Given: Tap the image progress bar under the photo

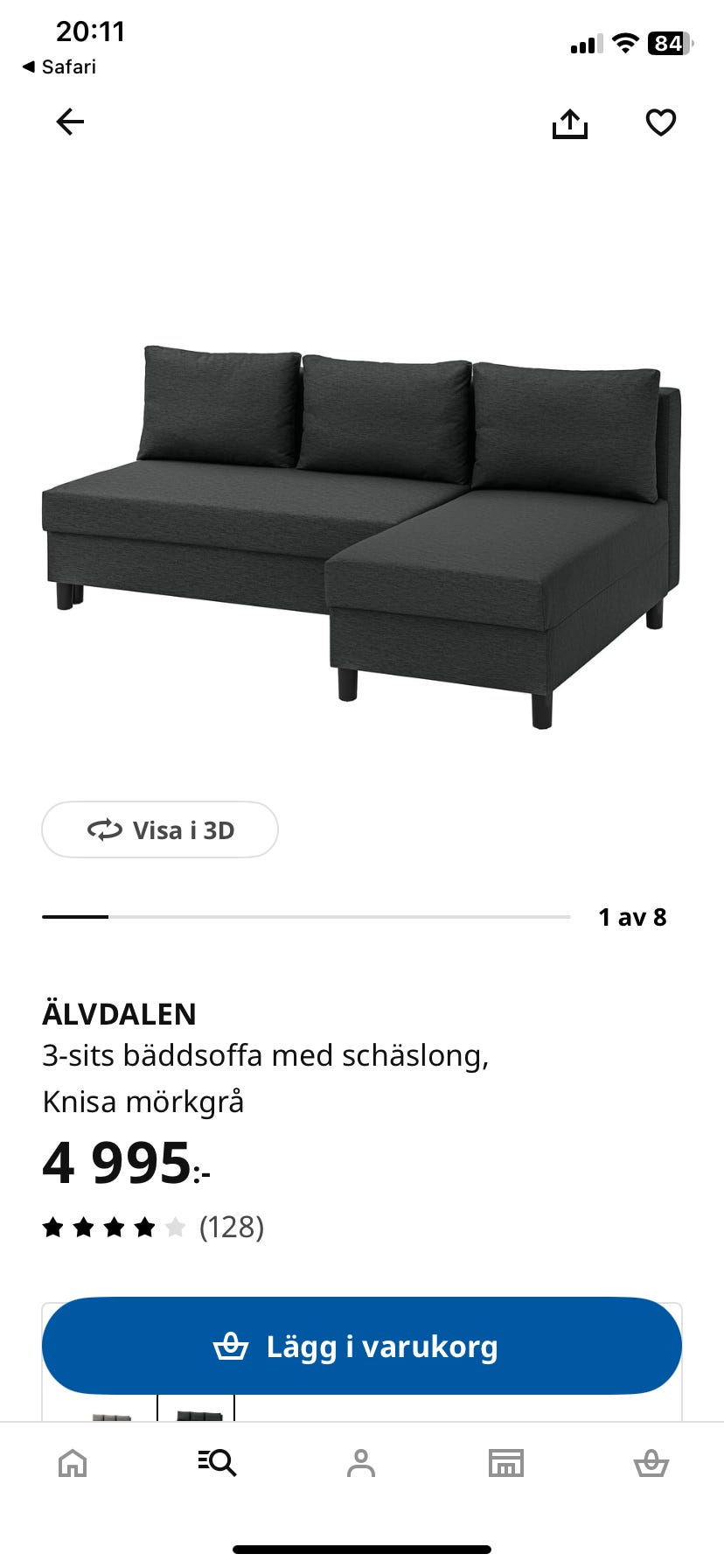Looking at the screenshot, I should [306, 917].
